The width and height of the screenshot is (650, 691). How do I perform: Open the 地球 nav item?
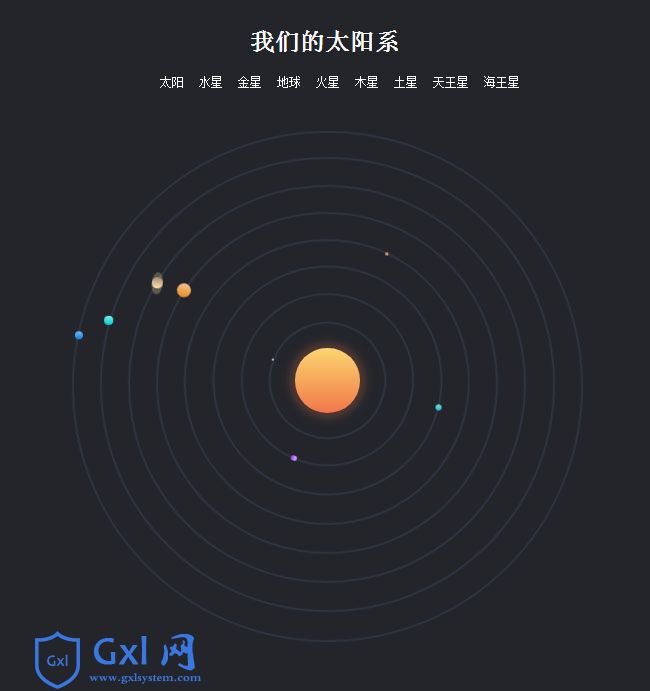[x=288, y=82]
